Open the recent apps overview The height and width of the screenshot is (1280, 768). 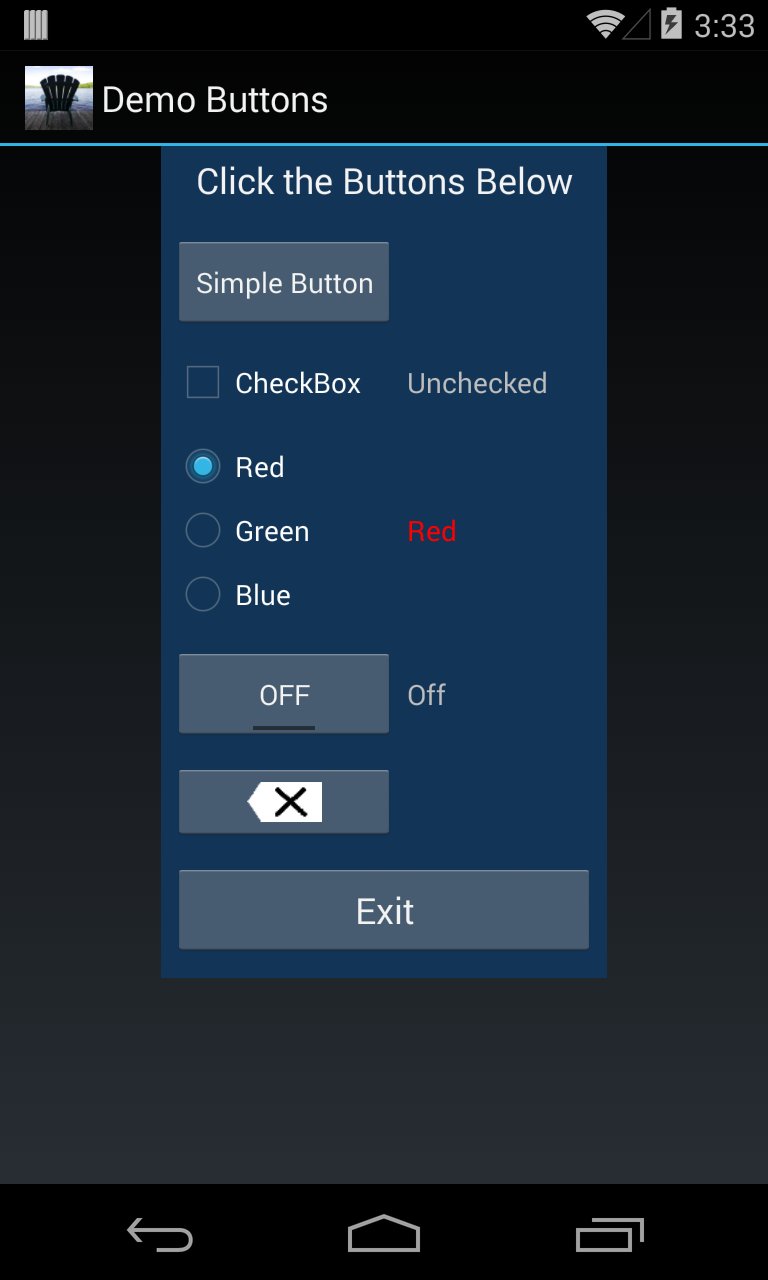click(608, 1234)
